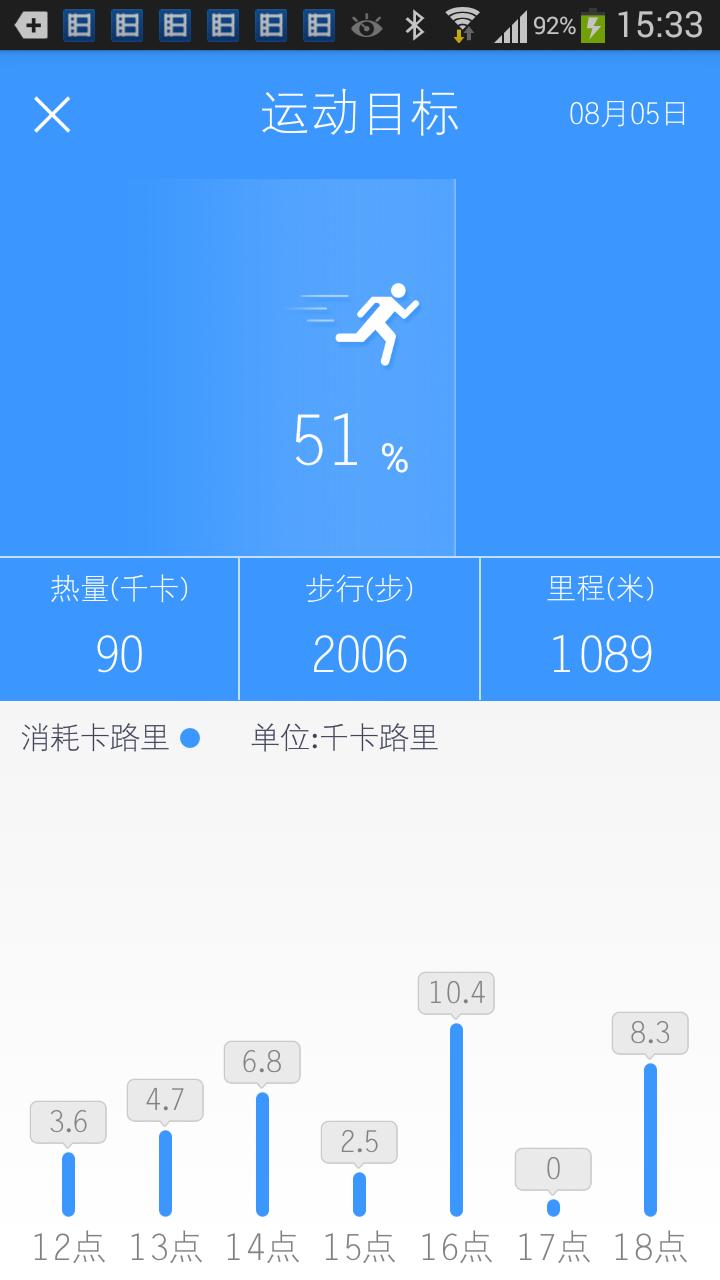Screen dimensions: 720x1280
Task: Tap the 51% goal progress display
Action: pyautogui.click(x=350, y=442)
